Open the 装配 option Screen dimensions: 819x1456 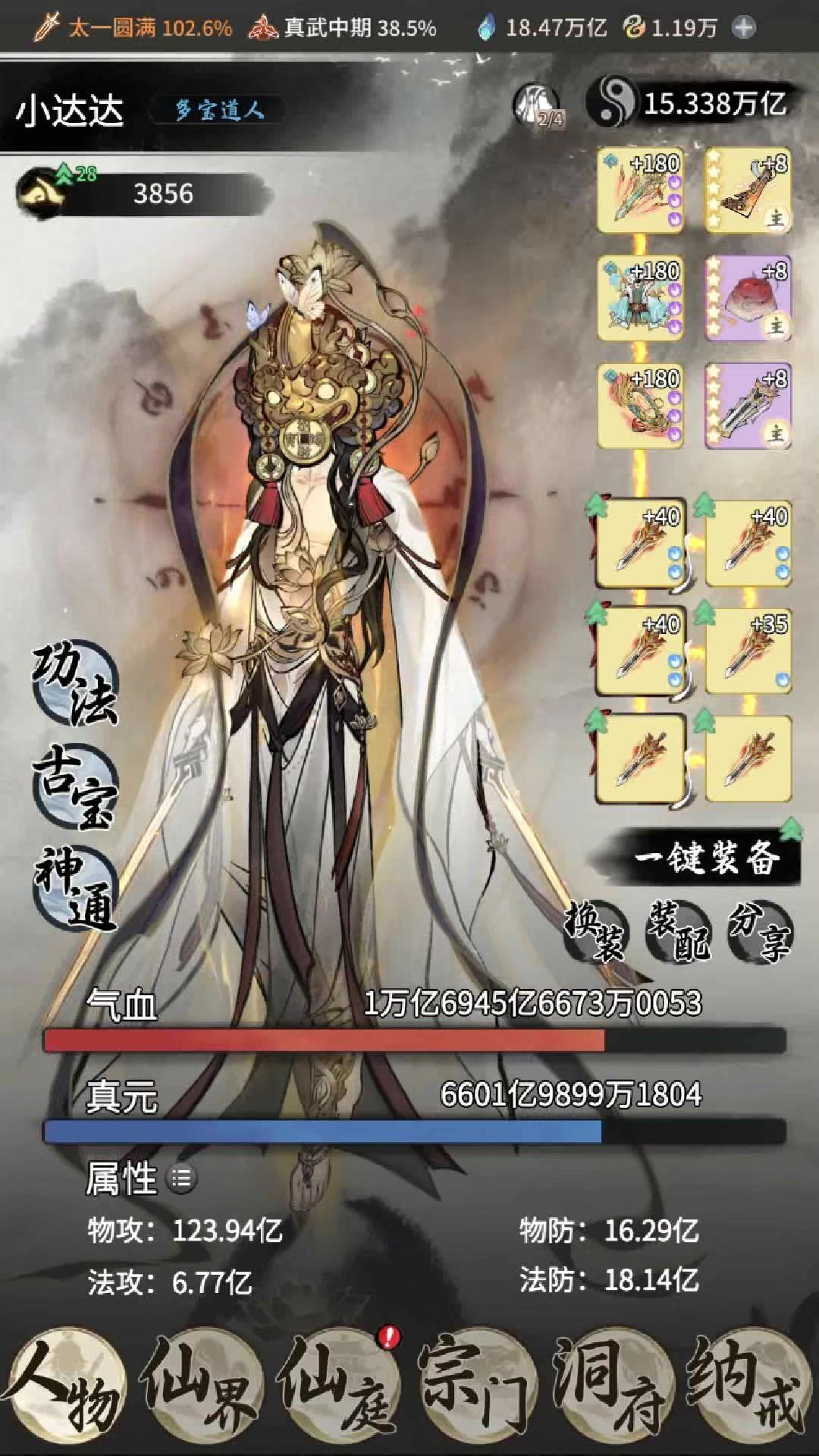point(678,931)
